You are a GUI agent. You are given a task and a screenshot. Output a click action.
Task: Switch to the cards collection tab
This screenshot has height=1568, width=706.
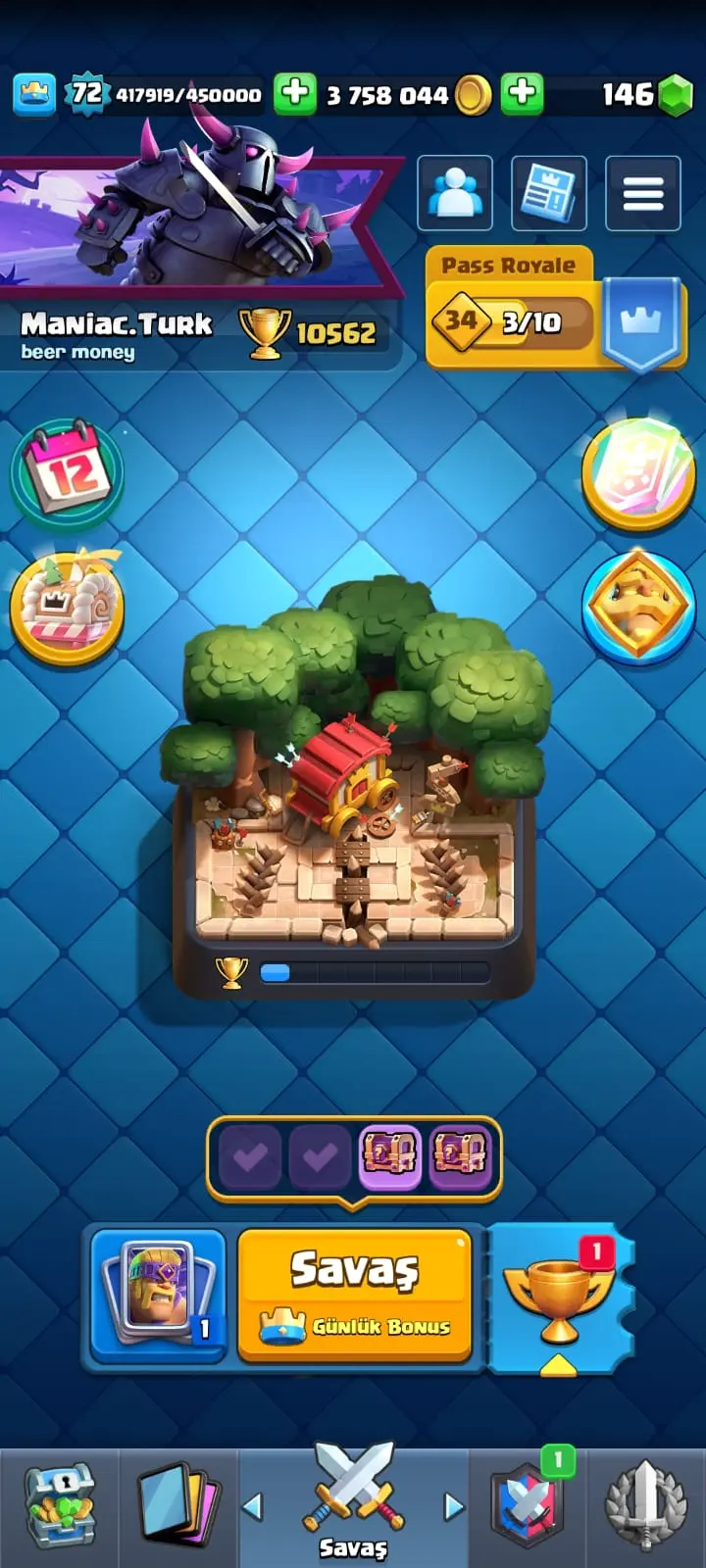[176, 1507]
